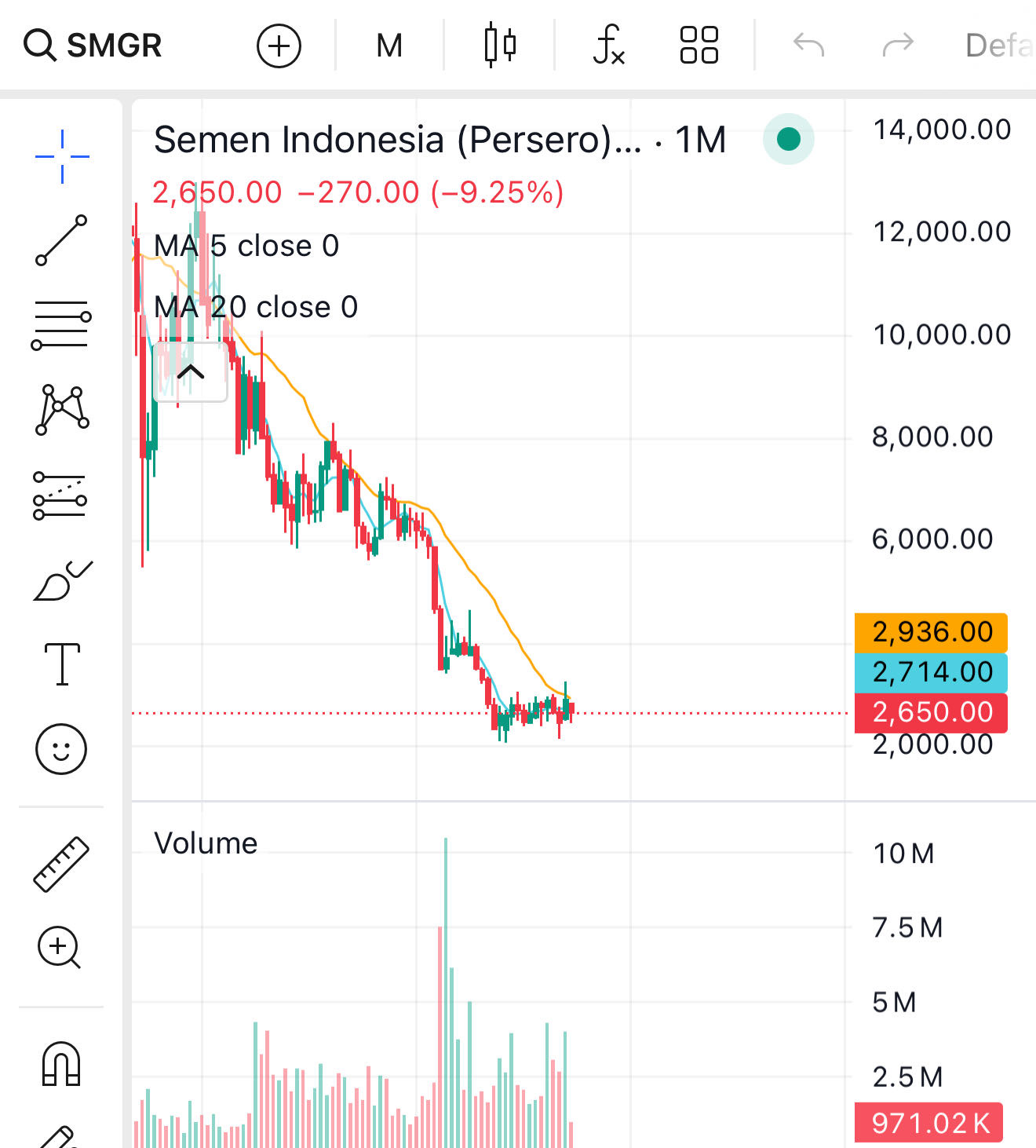Change the M chart timeframe
The height and width of the screenshot is (1148, 1036).
click(389, 46)
